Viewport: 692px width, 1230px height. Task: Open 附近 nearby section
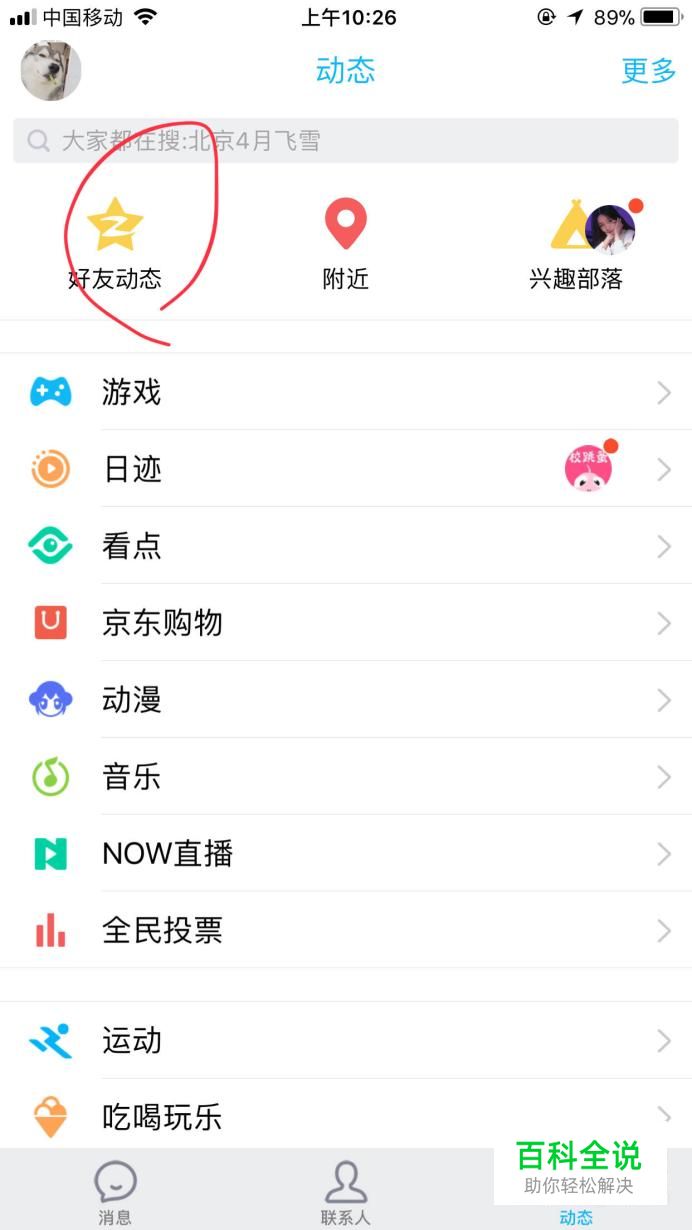click(346, 245)
